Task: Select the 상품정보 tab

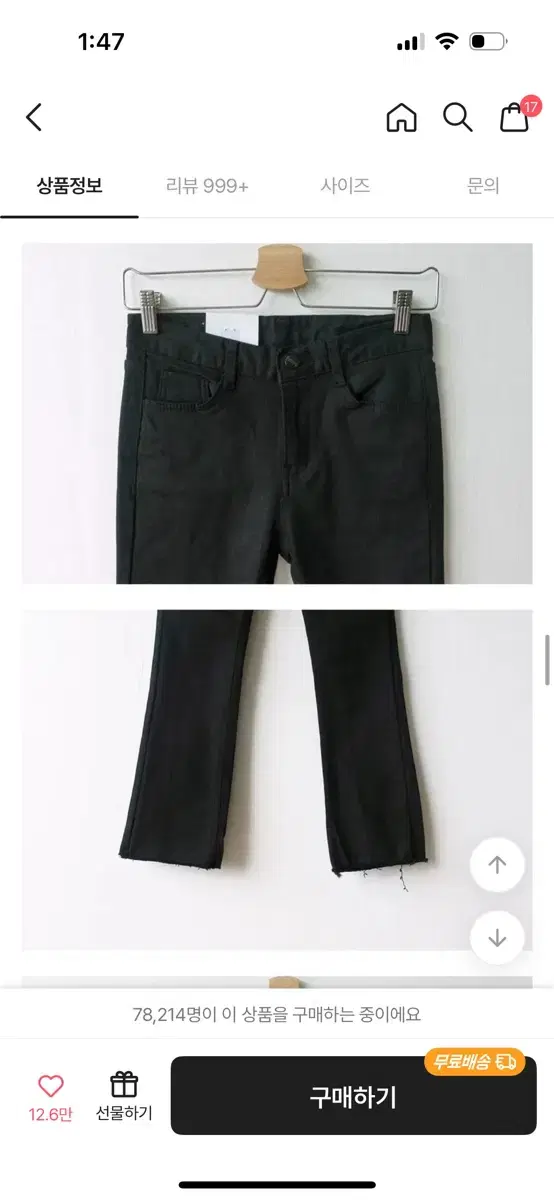Action: click(69, 186)
